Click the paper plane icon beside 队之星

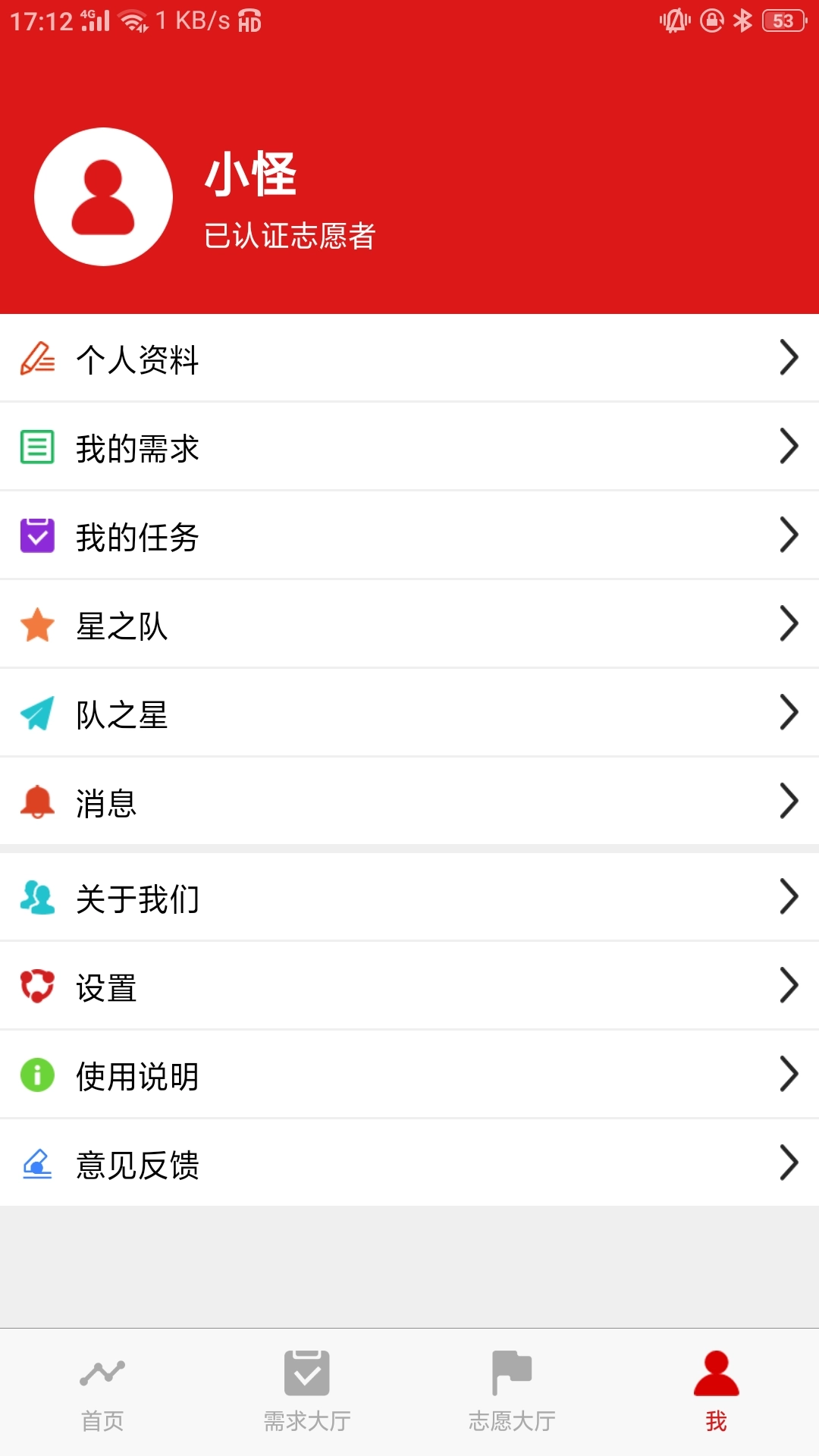(x=37, y=712)
